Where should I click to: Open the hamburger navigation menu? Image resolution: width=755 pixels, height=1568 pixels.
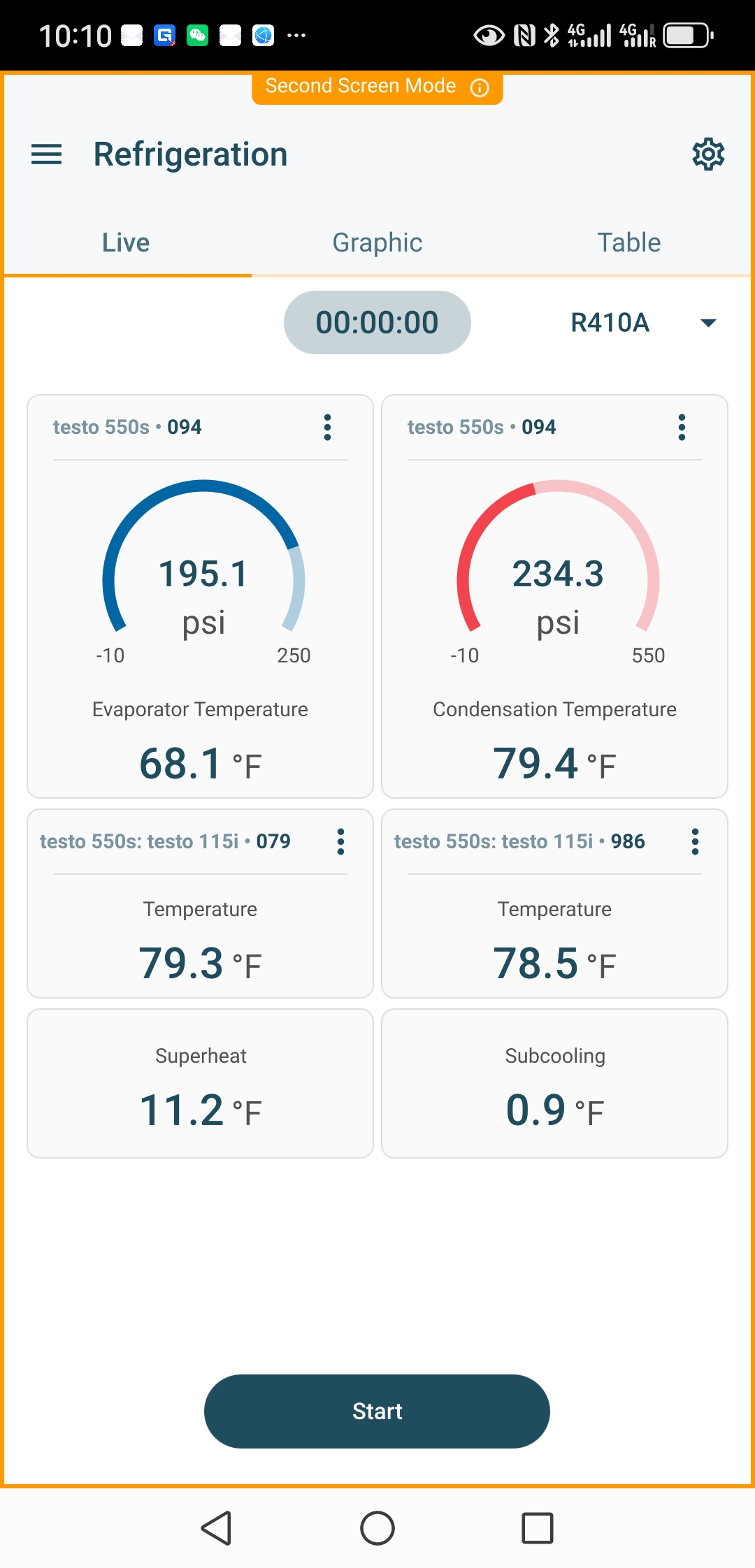pos(46,154)
